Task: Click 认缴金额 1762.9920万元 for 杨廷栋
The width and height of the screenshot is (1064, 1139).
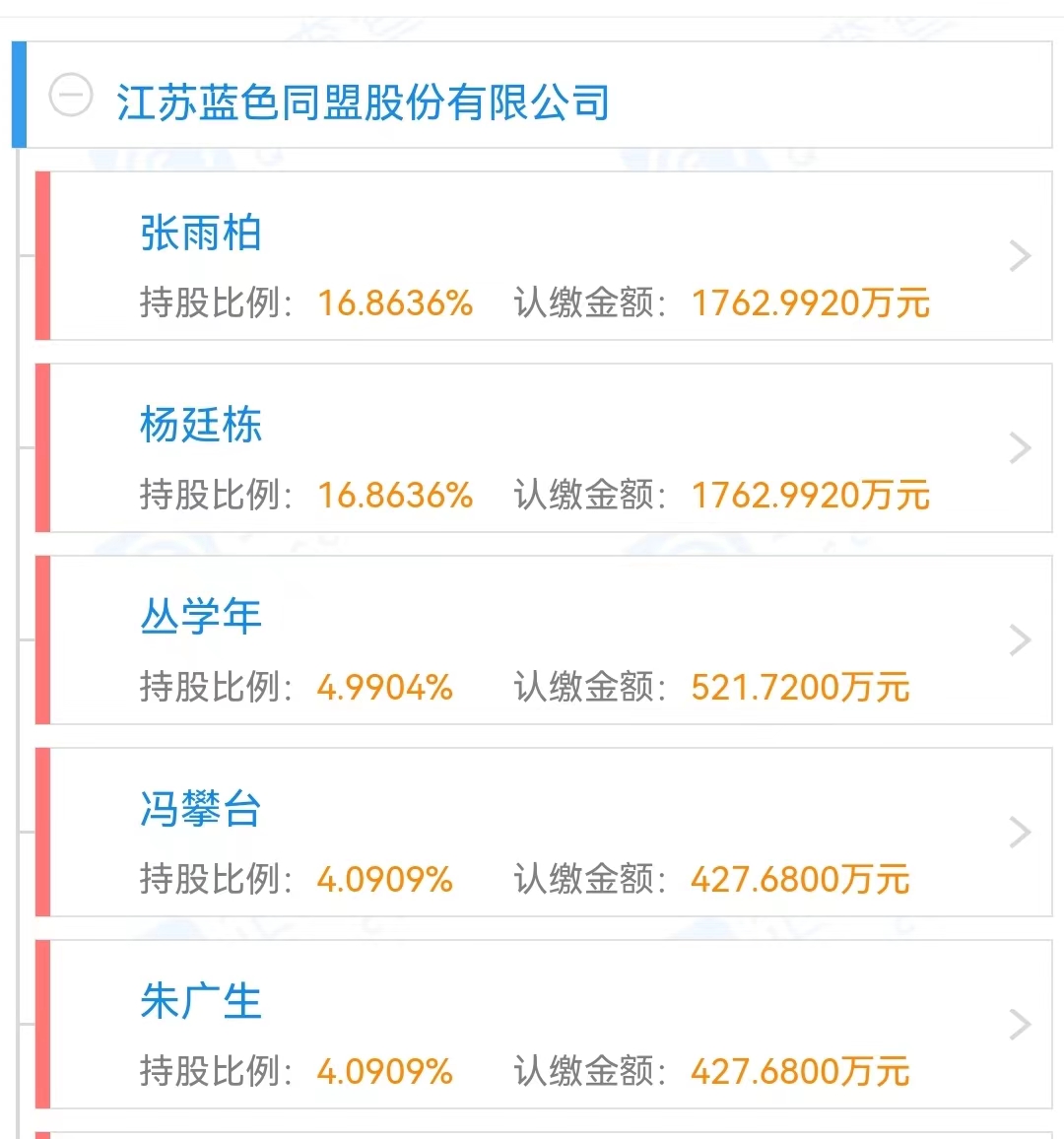Action: (811, 496)
